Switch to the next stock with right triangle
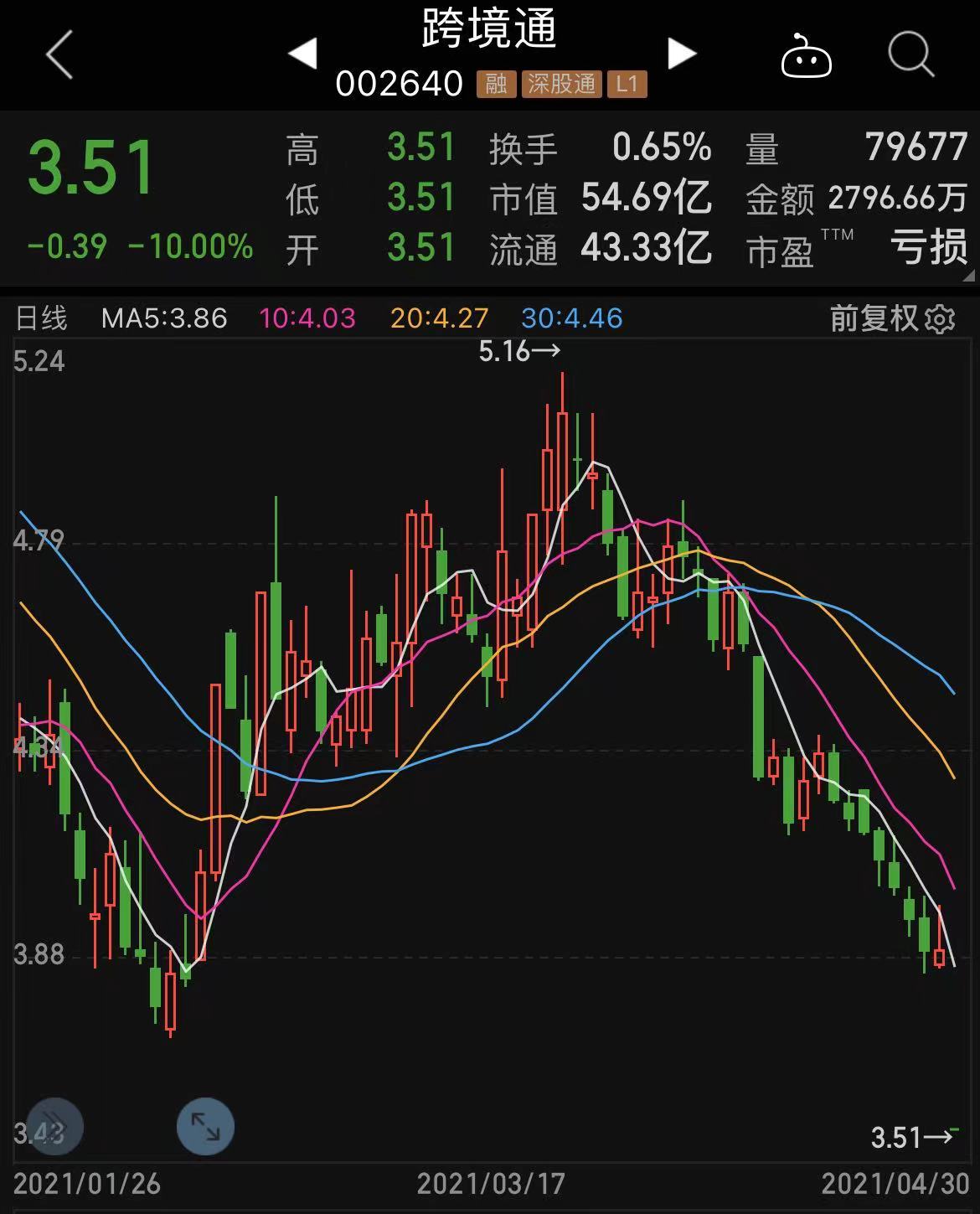 click(682, 54)
